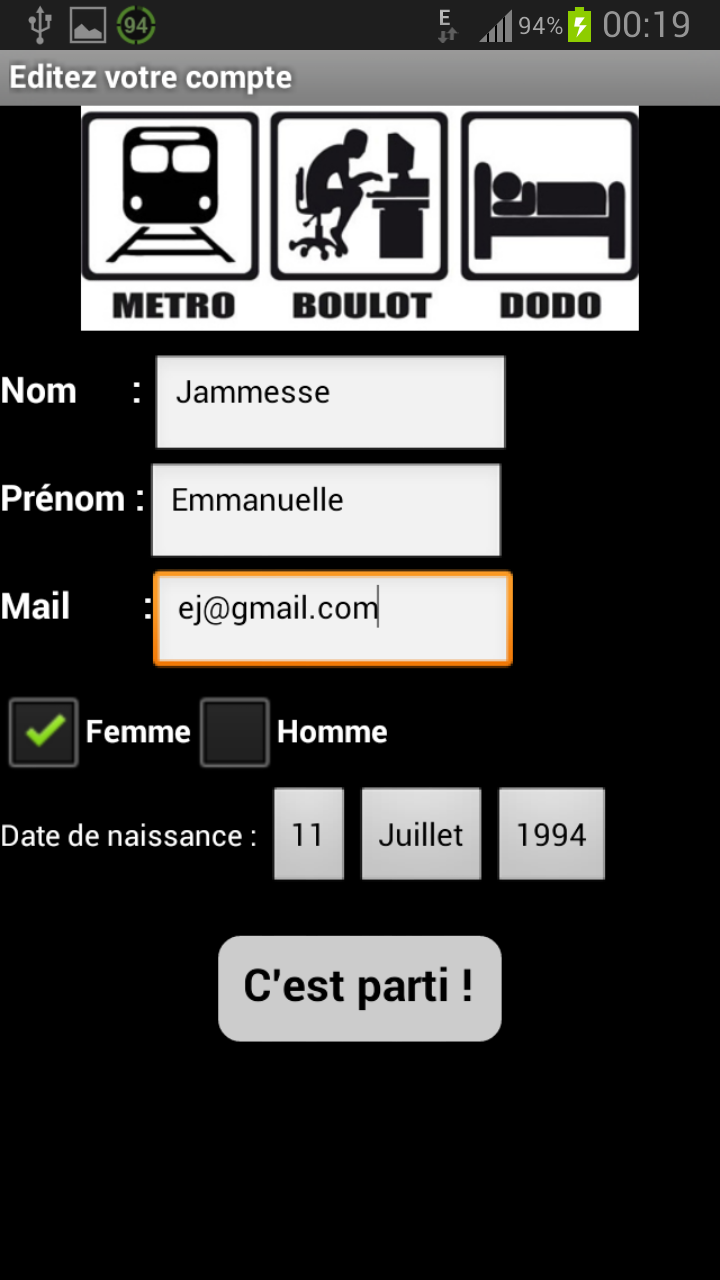This screenshot has height=1280, width=720.
Task: Tap the Nom field containing Jammesse
Action: [x=330, y=402]
